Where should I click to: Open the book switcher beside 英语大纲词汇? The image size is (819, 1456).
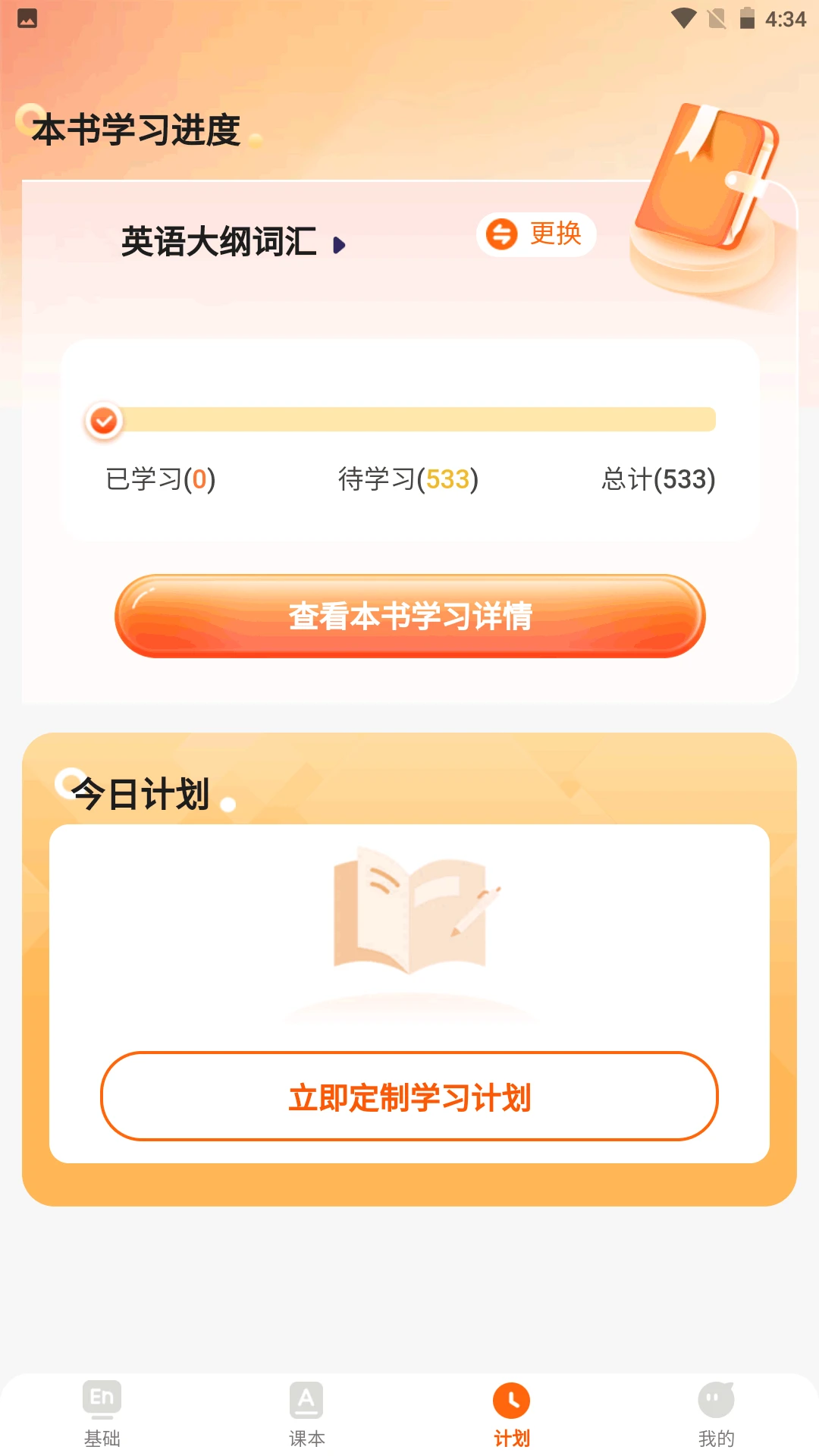[x=535, y=235]
